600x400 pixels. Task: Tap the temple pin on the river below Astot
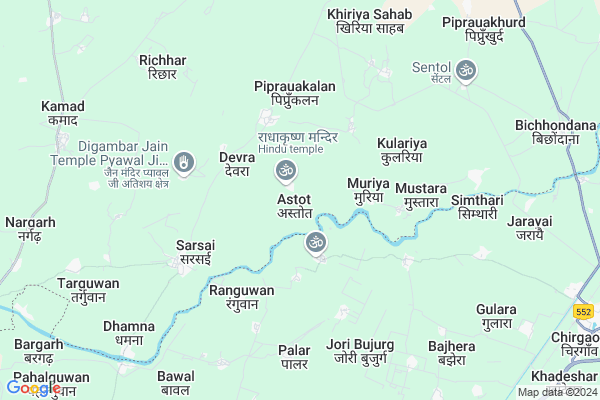316,241
